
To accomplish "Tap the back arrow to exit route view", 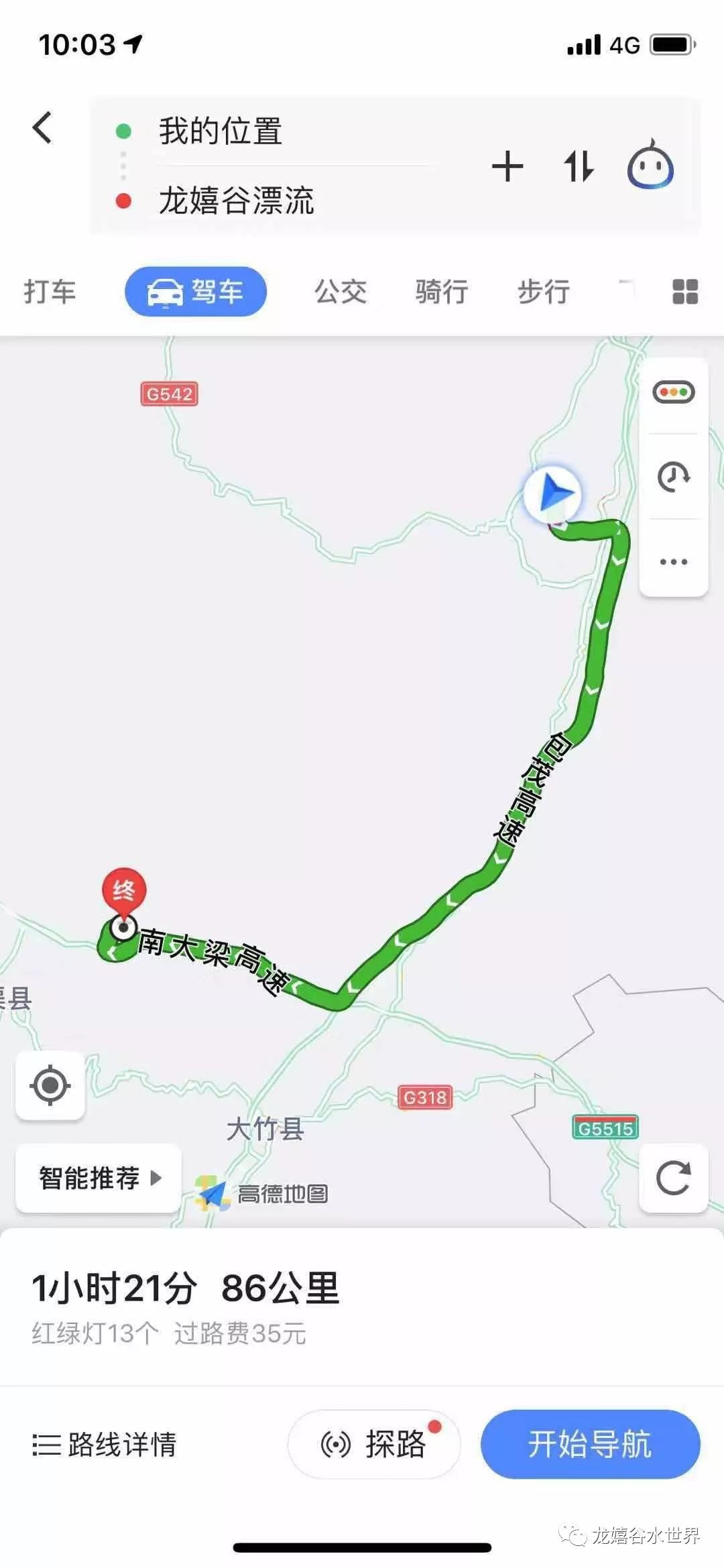I will (42, 127).
